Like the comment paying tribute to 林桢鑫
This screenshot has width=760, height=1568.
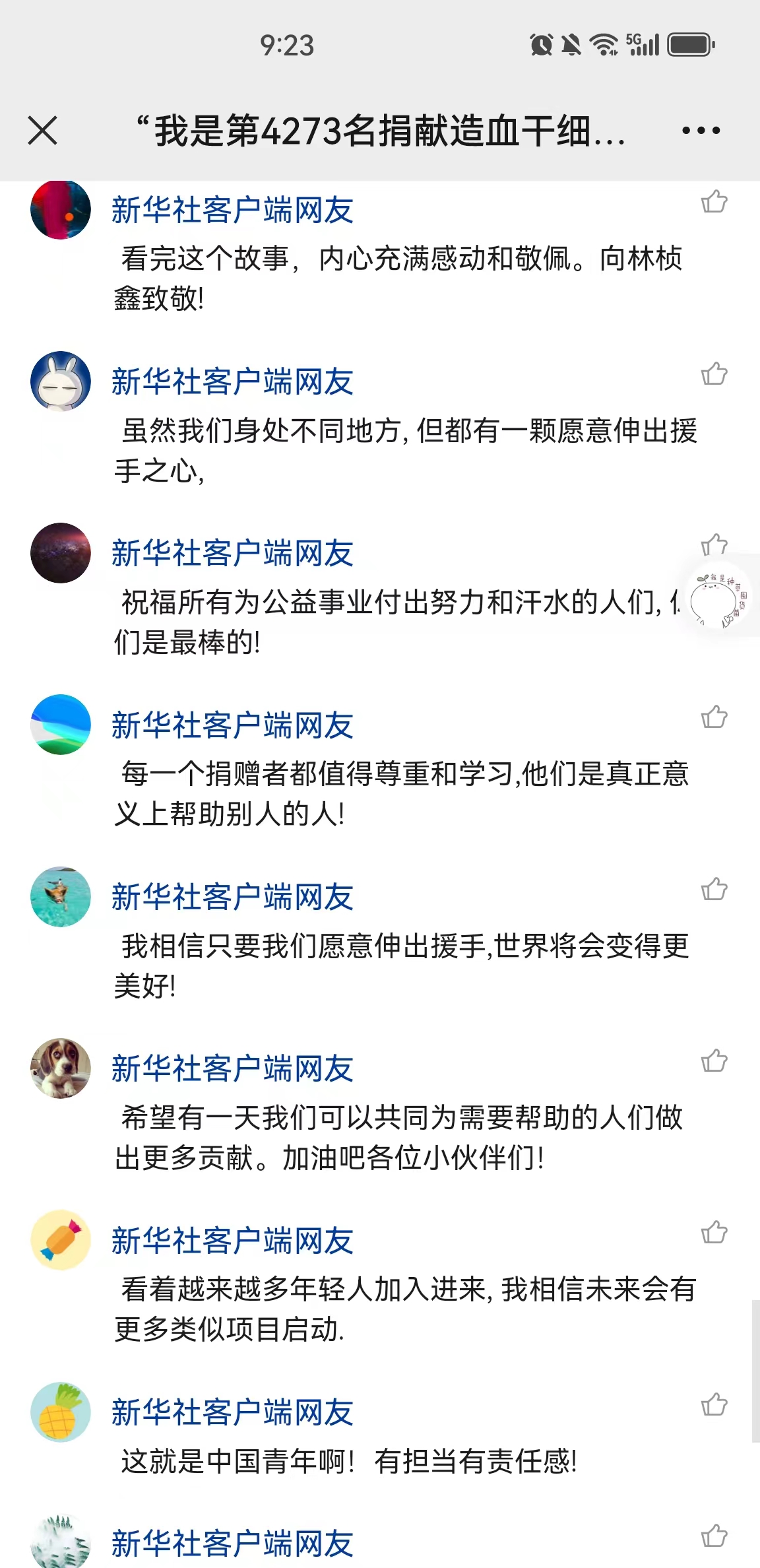point(714,202)
